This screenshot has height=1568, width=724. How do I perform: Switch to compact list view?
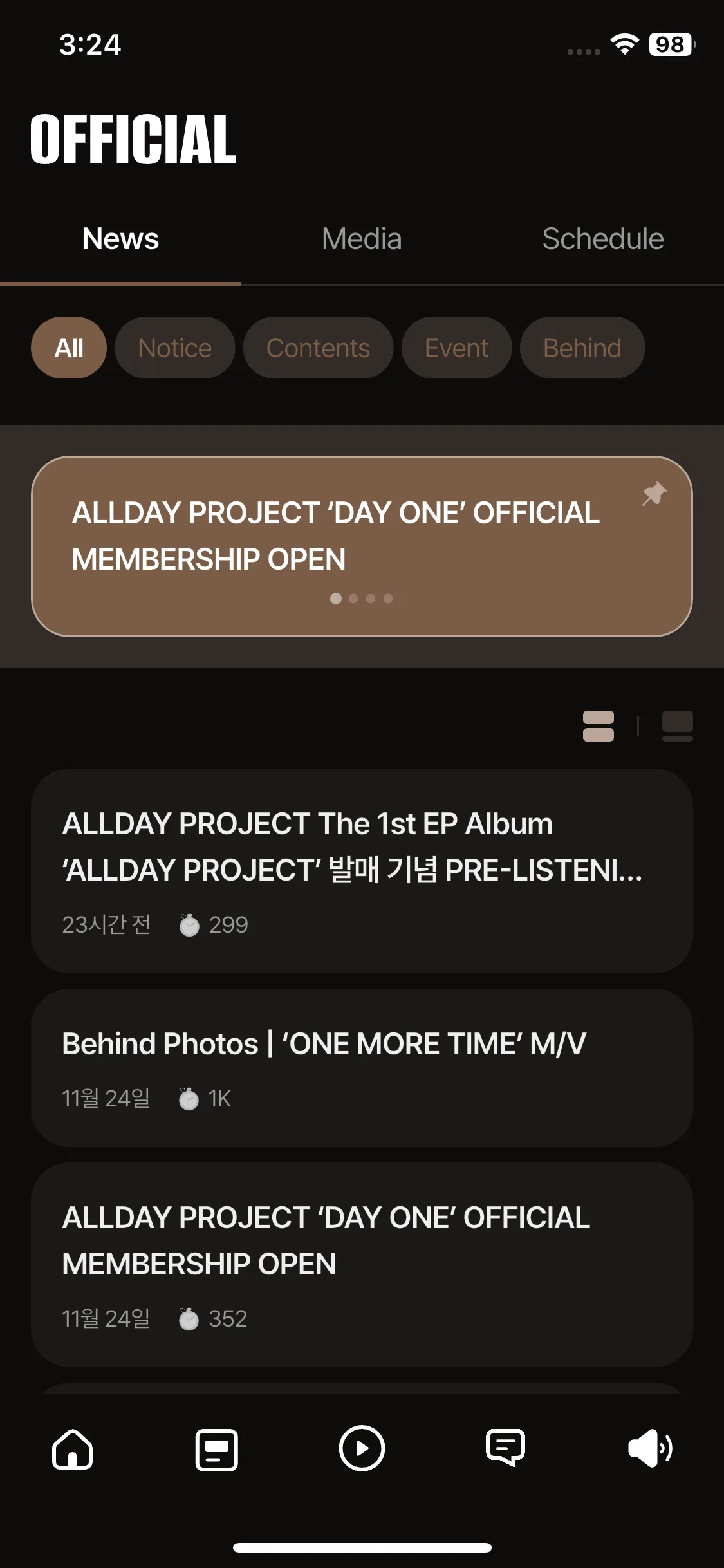599,726
